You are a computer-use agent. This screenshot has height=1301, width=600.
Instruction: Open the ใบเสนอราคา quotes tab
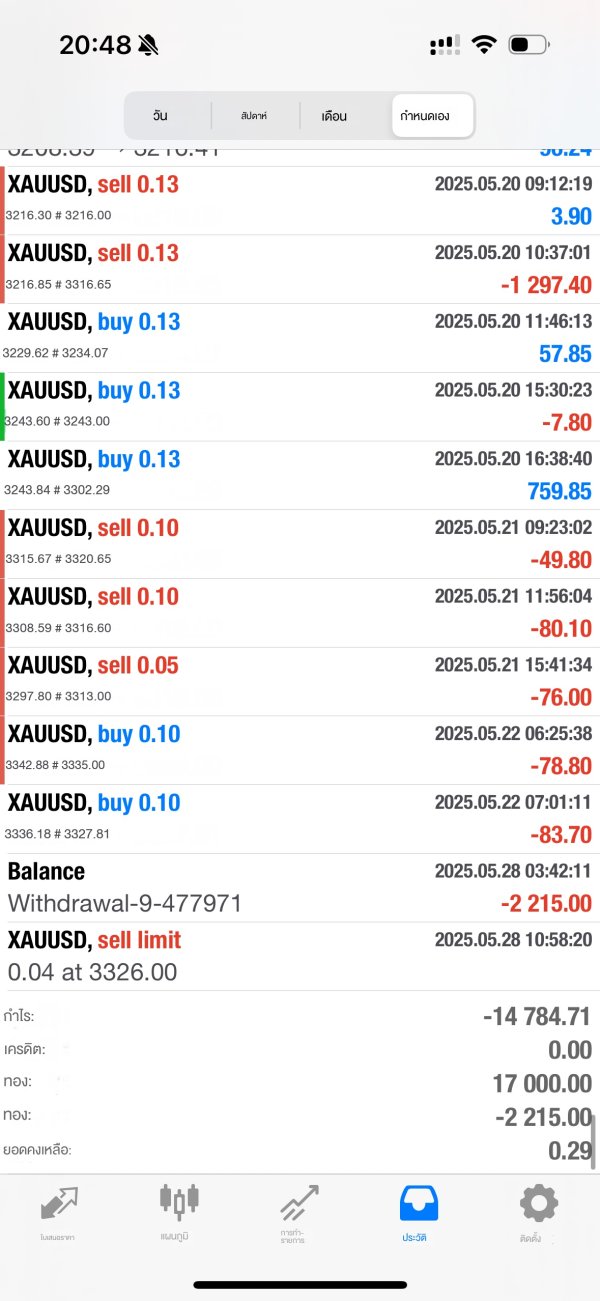59,1211
